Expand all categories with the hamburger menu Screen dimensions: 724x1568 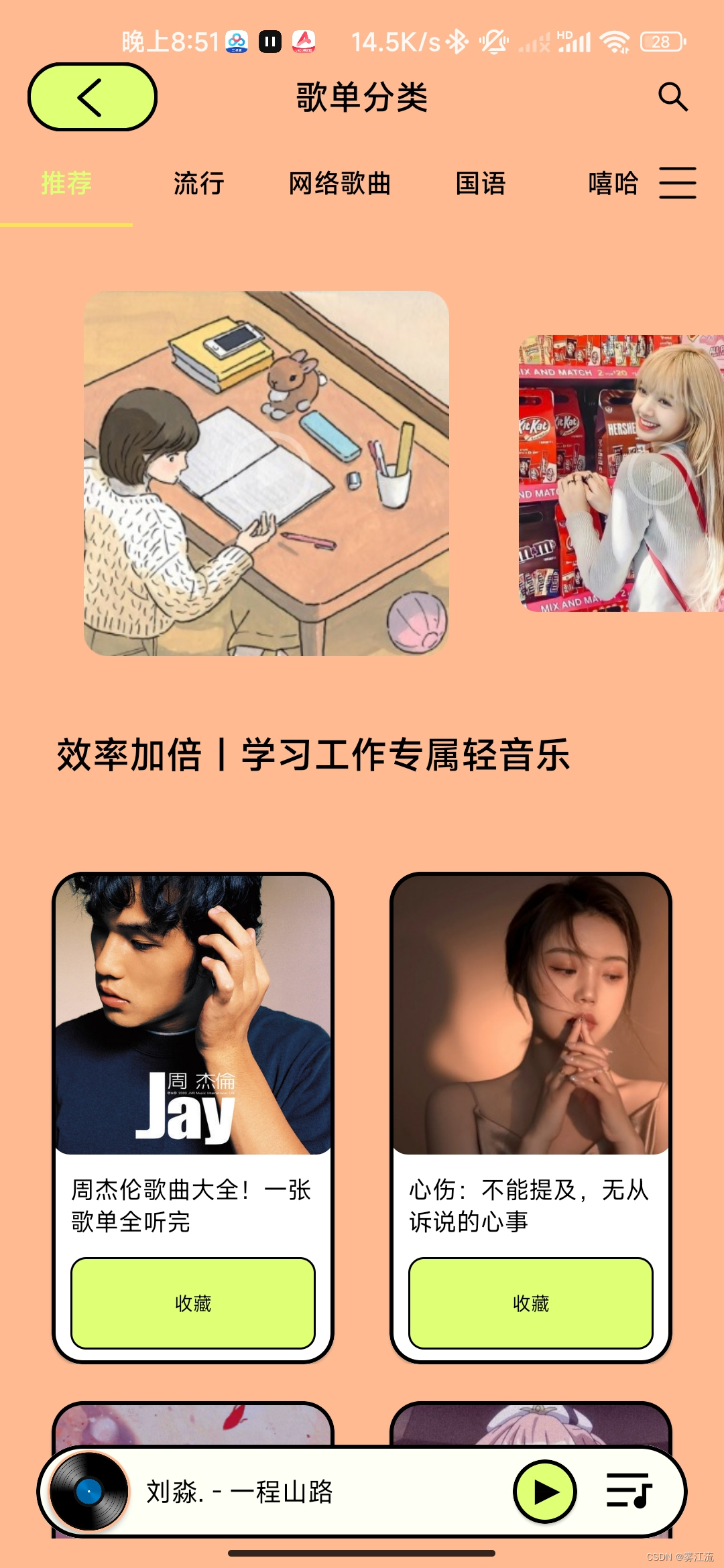(677, 183)
